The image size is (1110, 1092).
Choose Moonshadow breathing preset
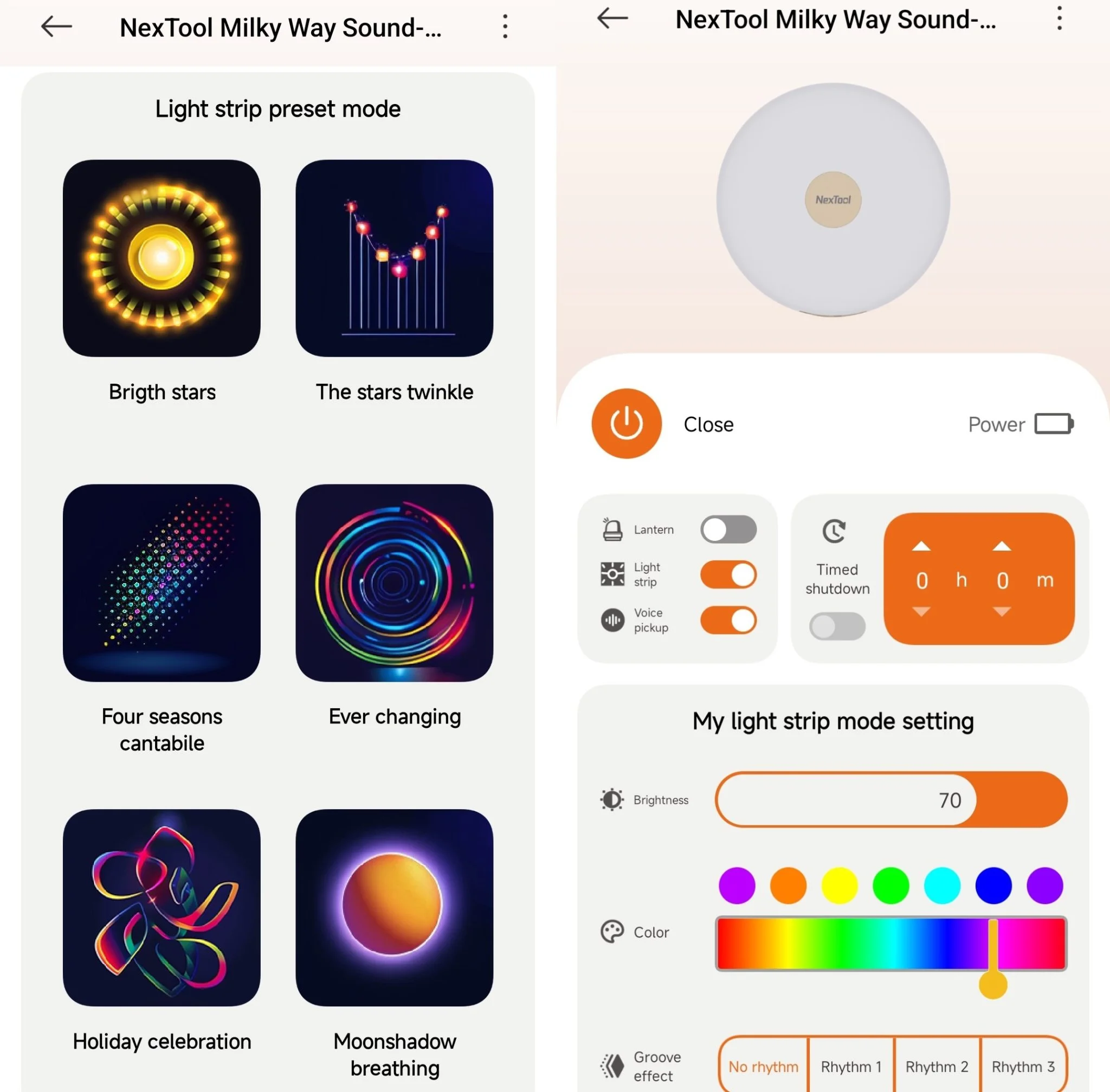tap(394, 907)
